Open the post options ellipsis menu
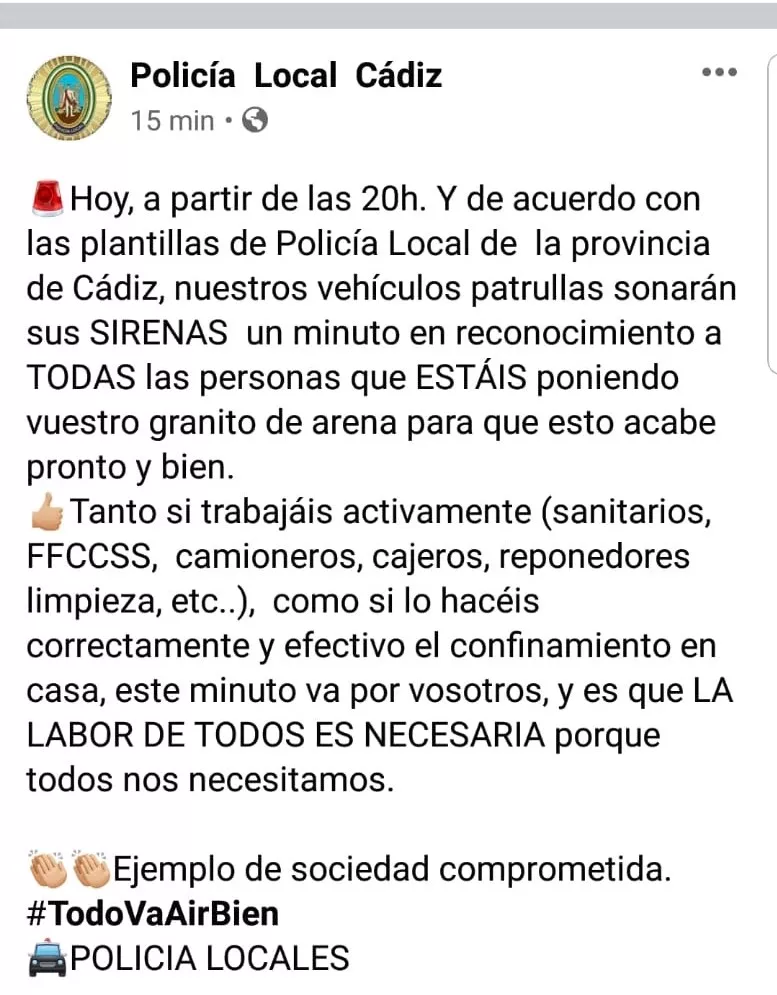This screenshot has height=995, width=777. [720, 71]
